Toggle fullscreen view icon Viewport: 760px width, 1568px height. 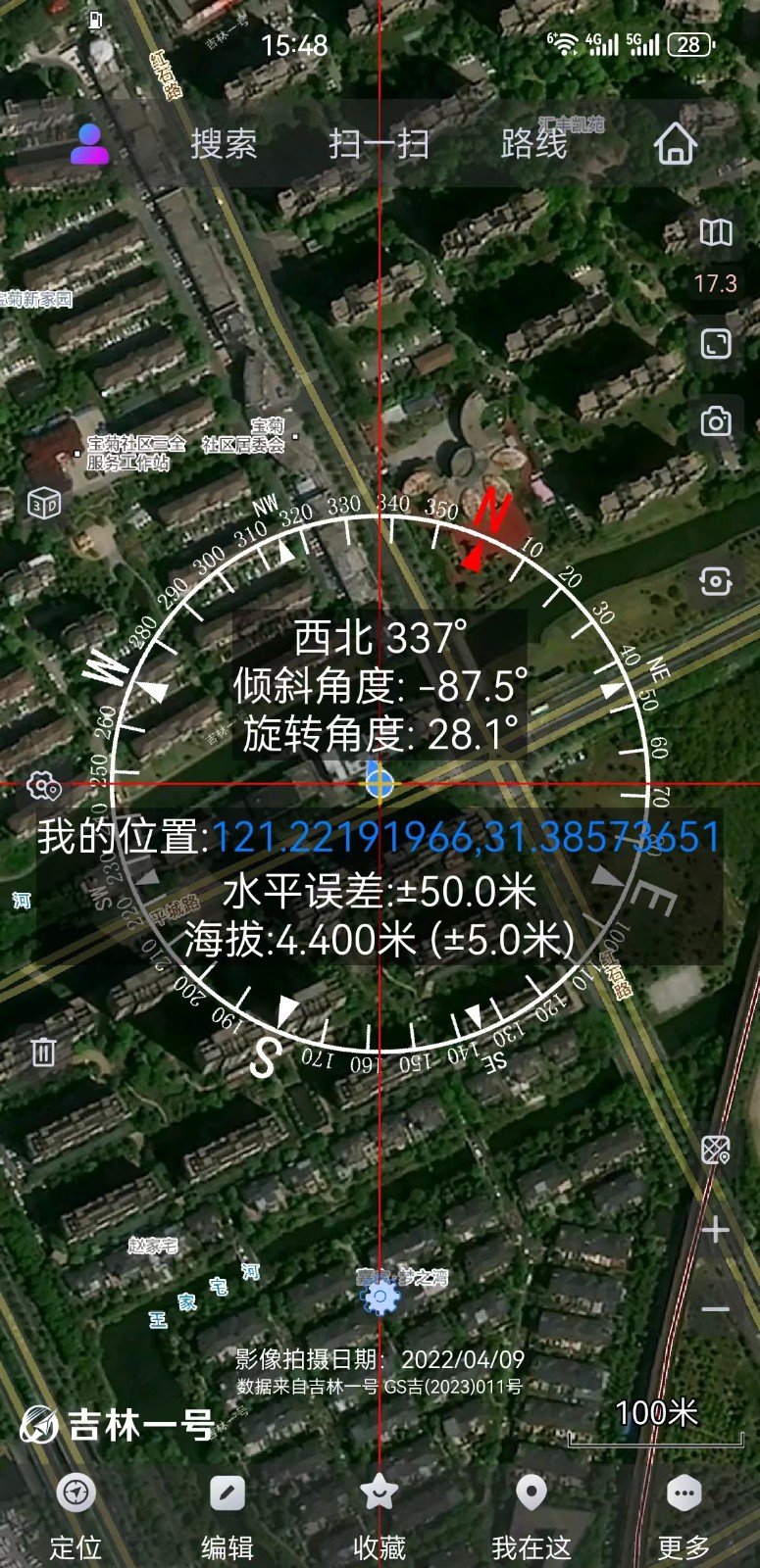716,344
